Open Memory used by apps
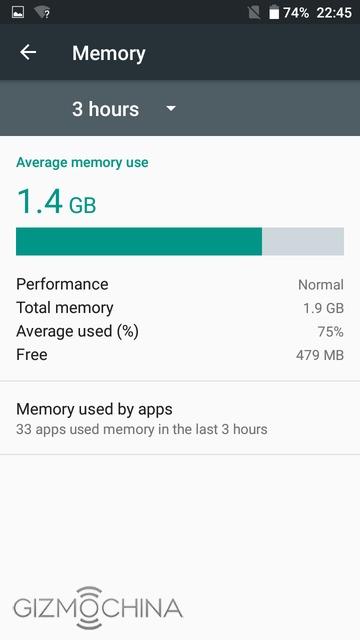The width and height of the screenshot is (360, 640). [x=180, y=418]
